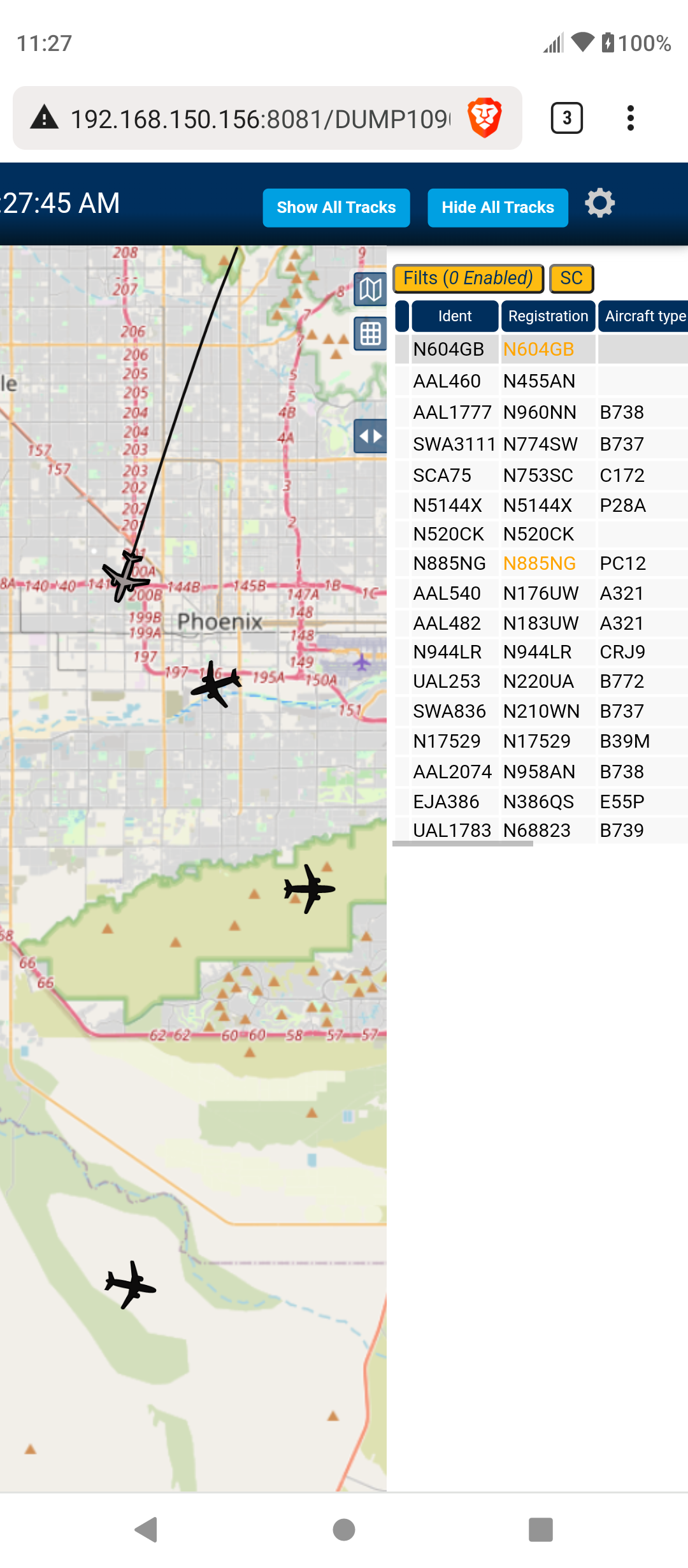The image size is (688, 1568).
Task: Open browser tab switcher showing 3
Action: [x=567, y=118]
